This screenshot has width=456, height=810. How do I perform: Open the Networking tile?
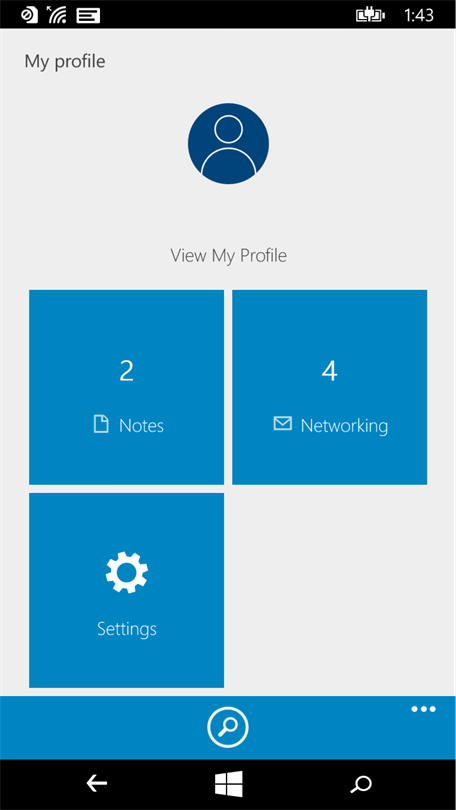point(329,387)
